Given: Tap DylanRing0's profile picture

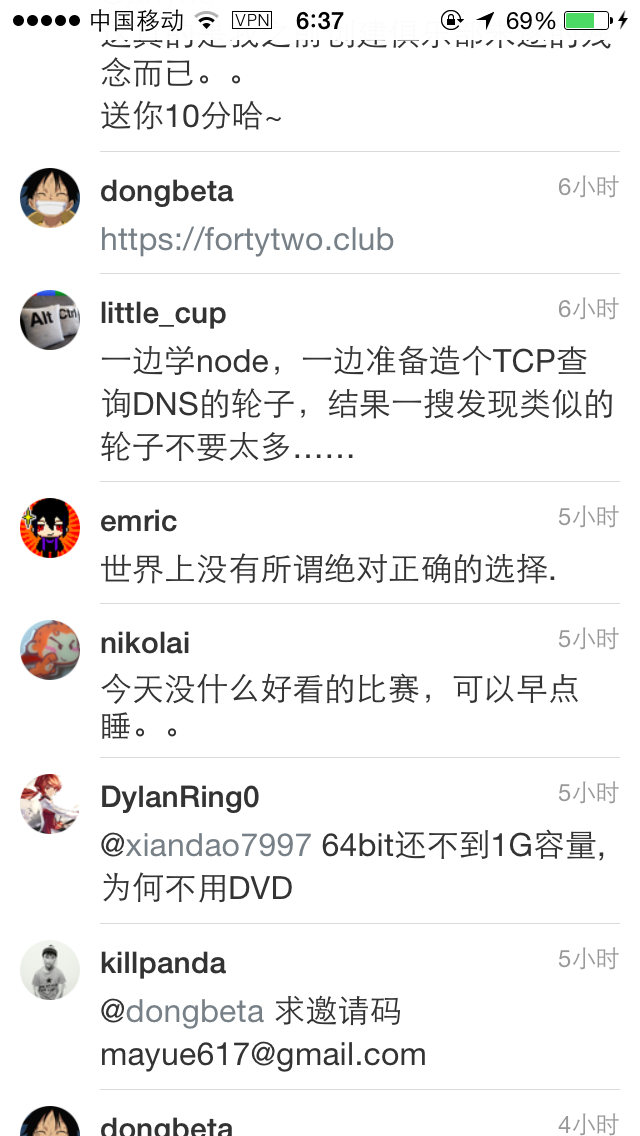Looking at the screenshot, I should pyautogui.click(x=50, y=804).
